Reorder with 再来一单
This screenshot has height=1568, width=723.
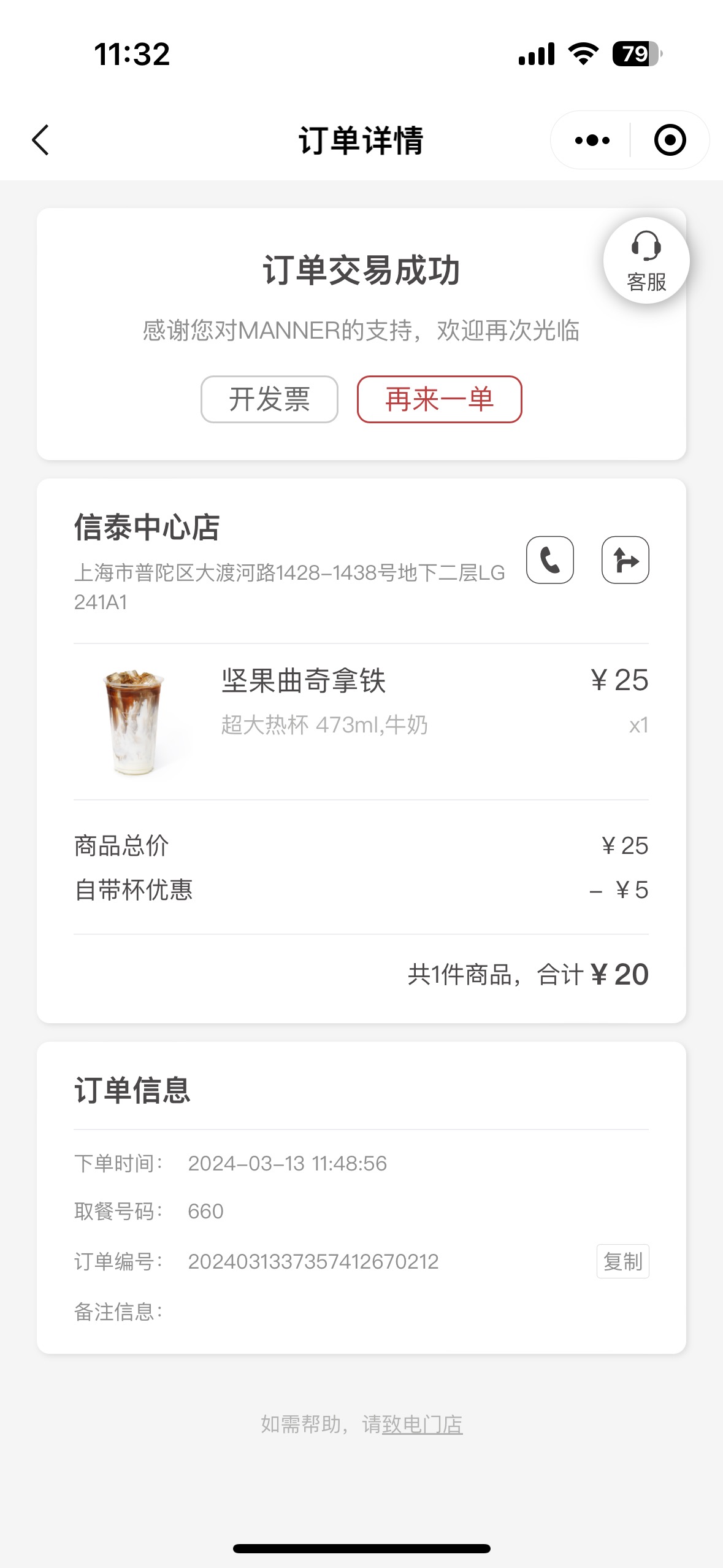coord(439,399)
